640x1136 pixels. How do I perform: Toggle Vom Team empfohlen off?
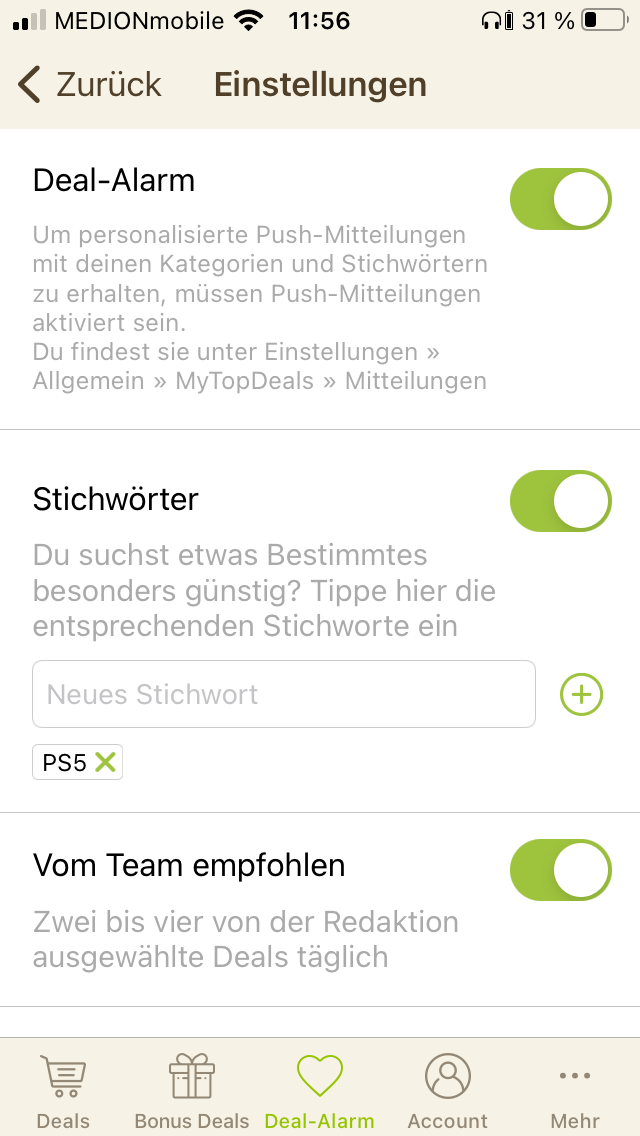(x=560, y=870)
